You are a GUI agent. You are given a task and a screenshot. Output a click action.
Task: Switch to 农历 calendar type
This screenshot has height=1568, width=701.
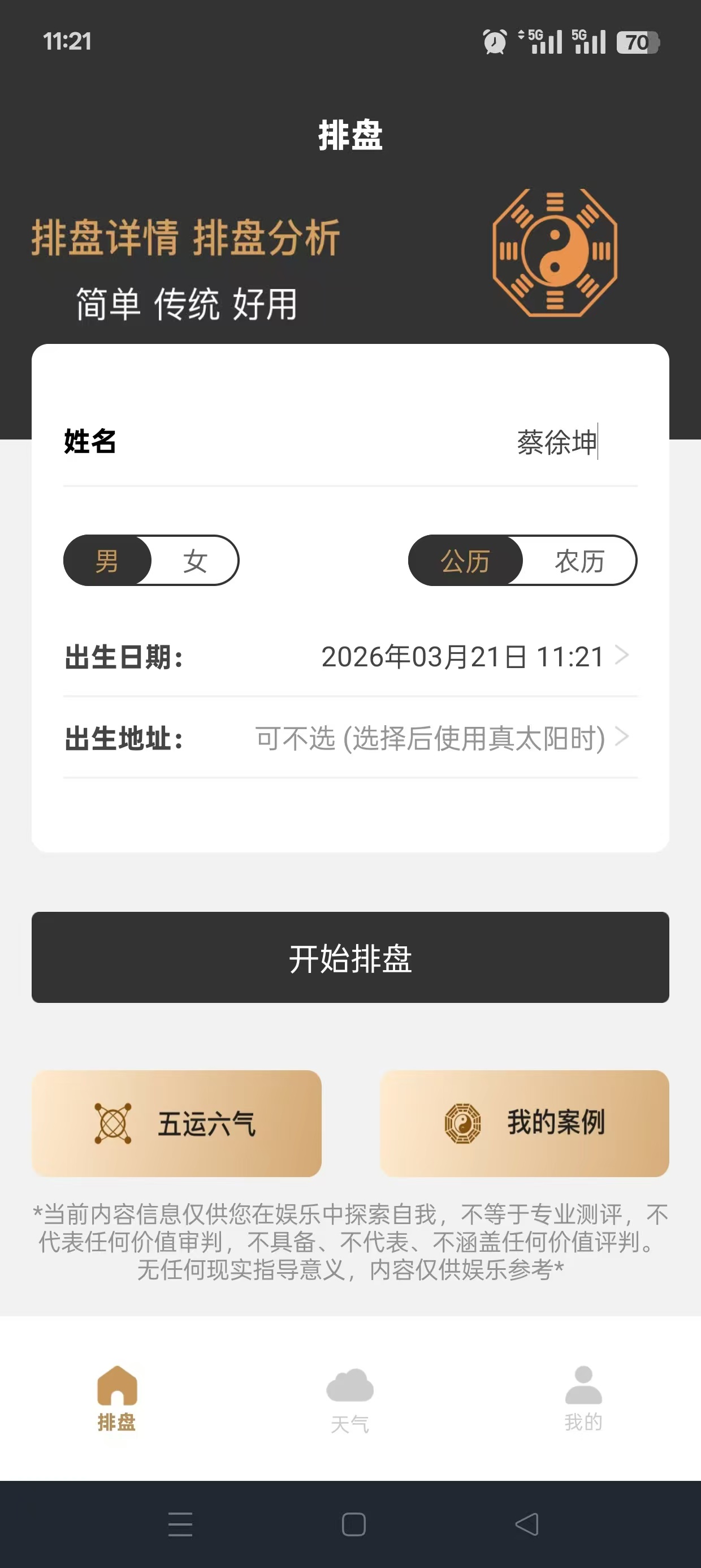tap(579, 561)
